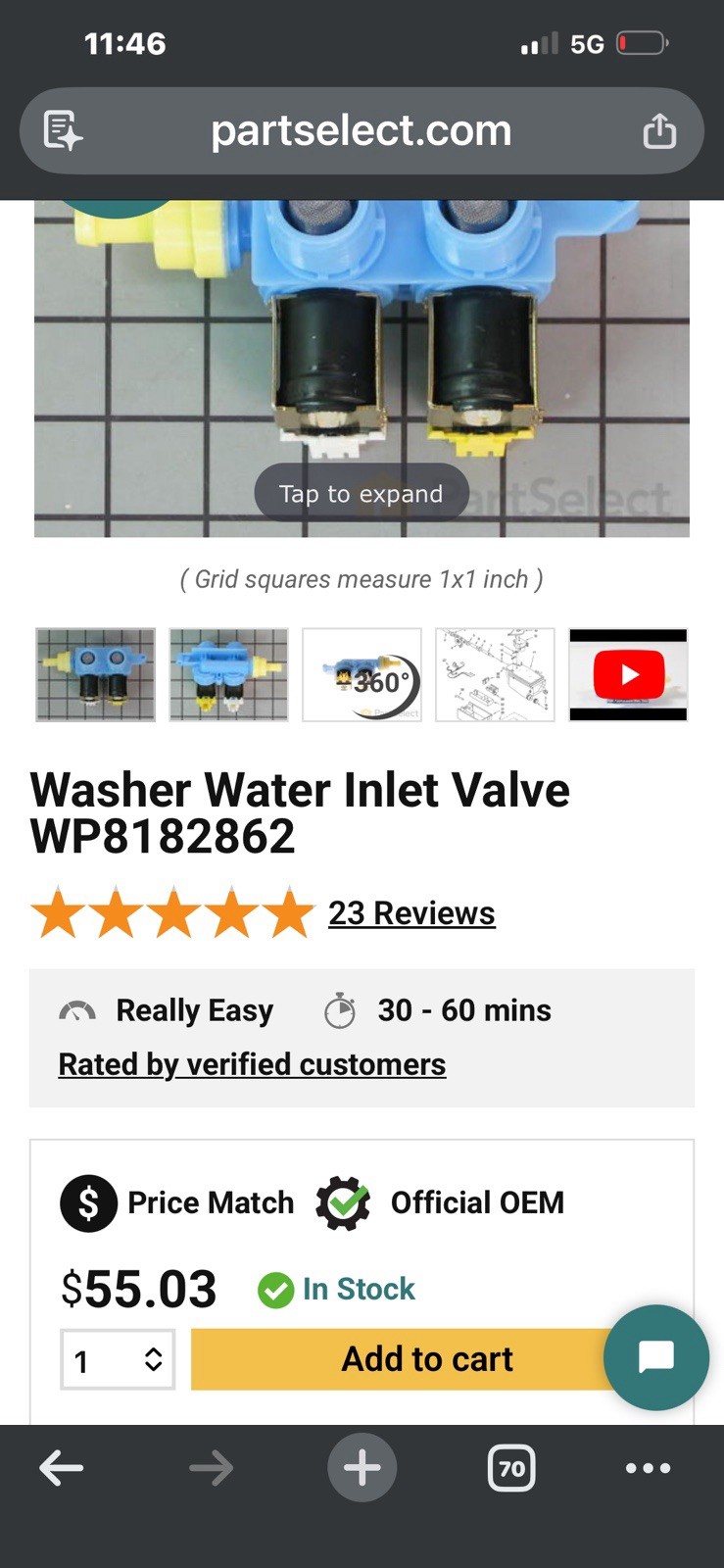Viewport: 724px width, 1568px height.
Task: Tap the partselect.com address field
Action: [x=362, y=130]
